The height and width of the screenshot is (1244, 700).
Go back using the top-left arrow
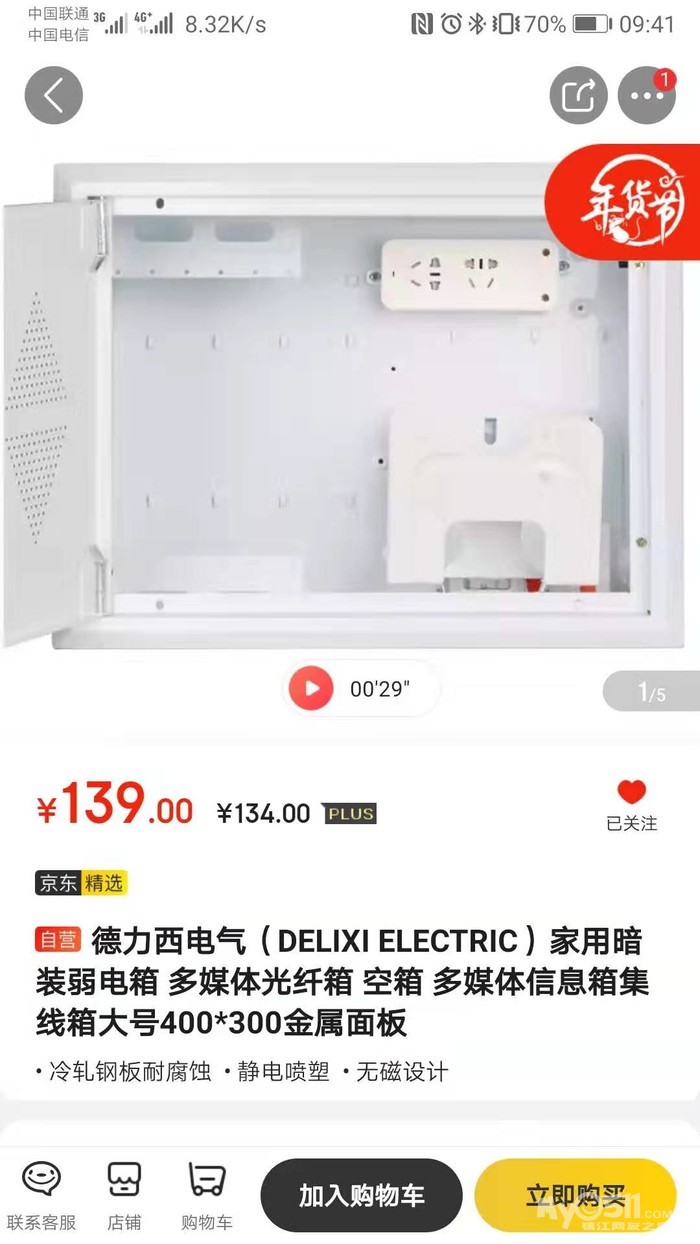click(x=53, y=96)
